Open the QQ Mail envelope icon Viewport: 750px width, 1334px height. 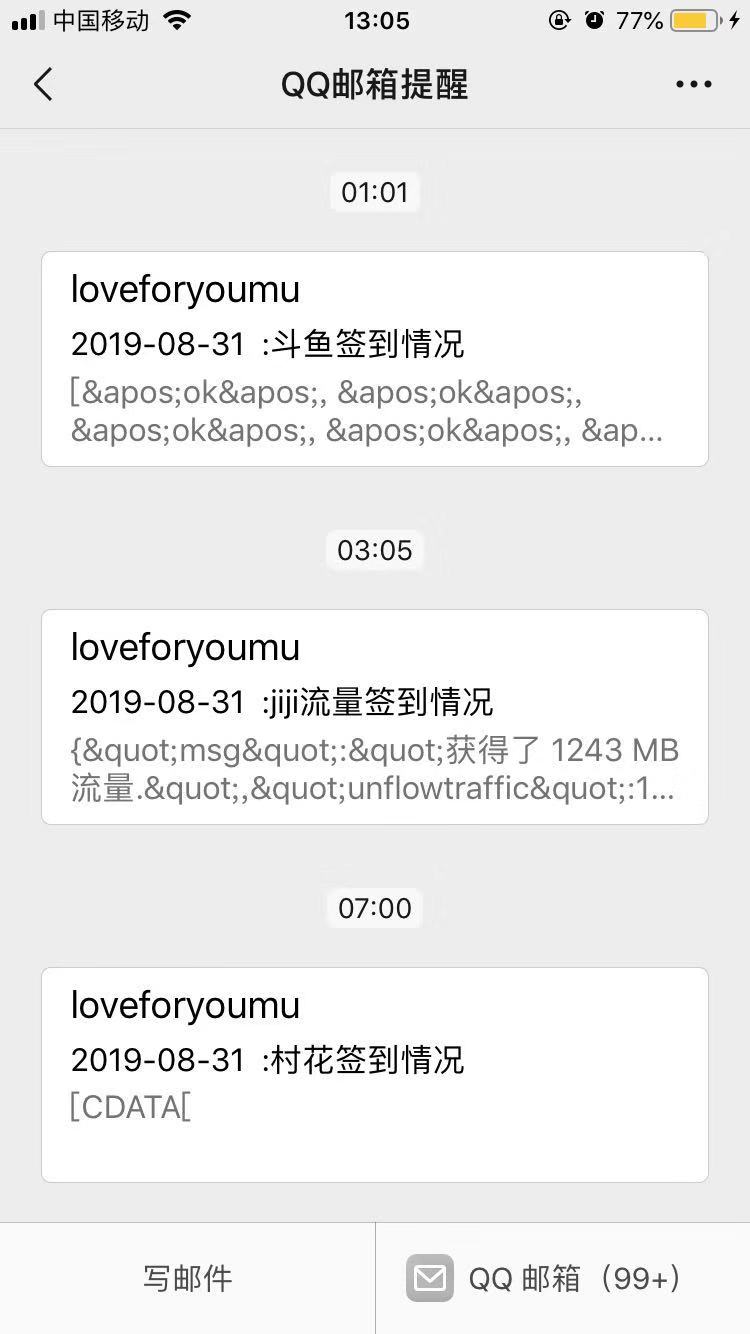point(430,1277)
